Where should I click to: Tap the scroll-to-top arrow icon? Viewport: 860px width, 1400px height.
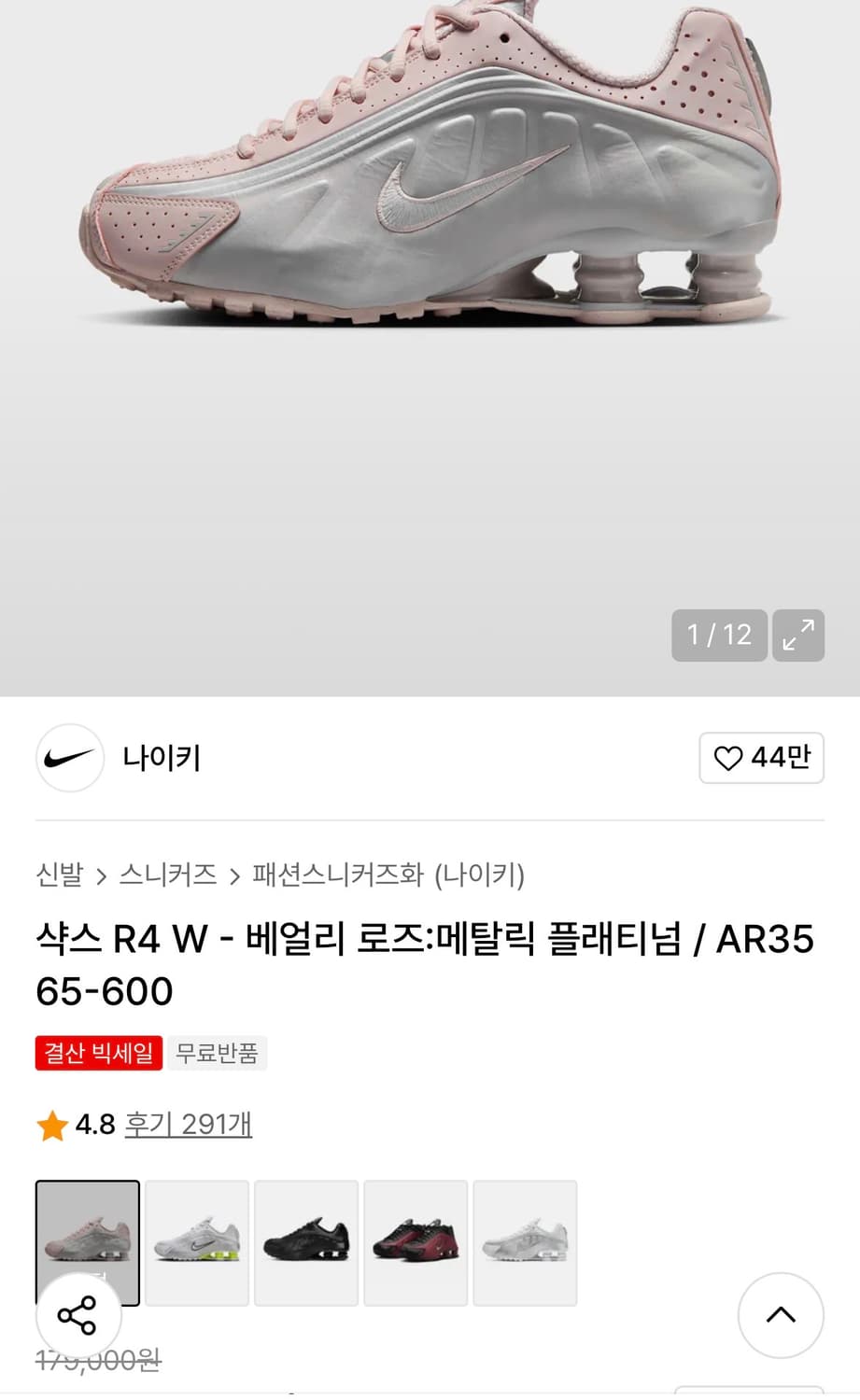pyautogui.click(x=781, y=1316)
